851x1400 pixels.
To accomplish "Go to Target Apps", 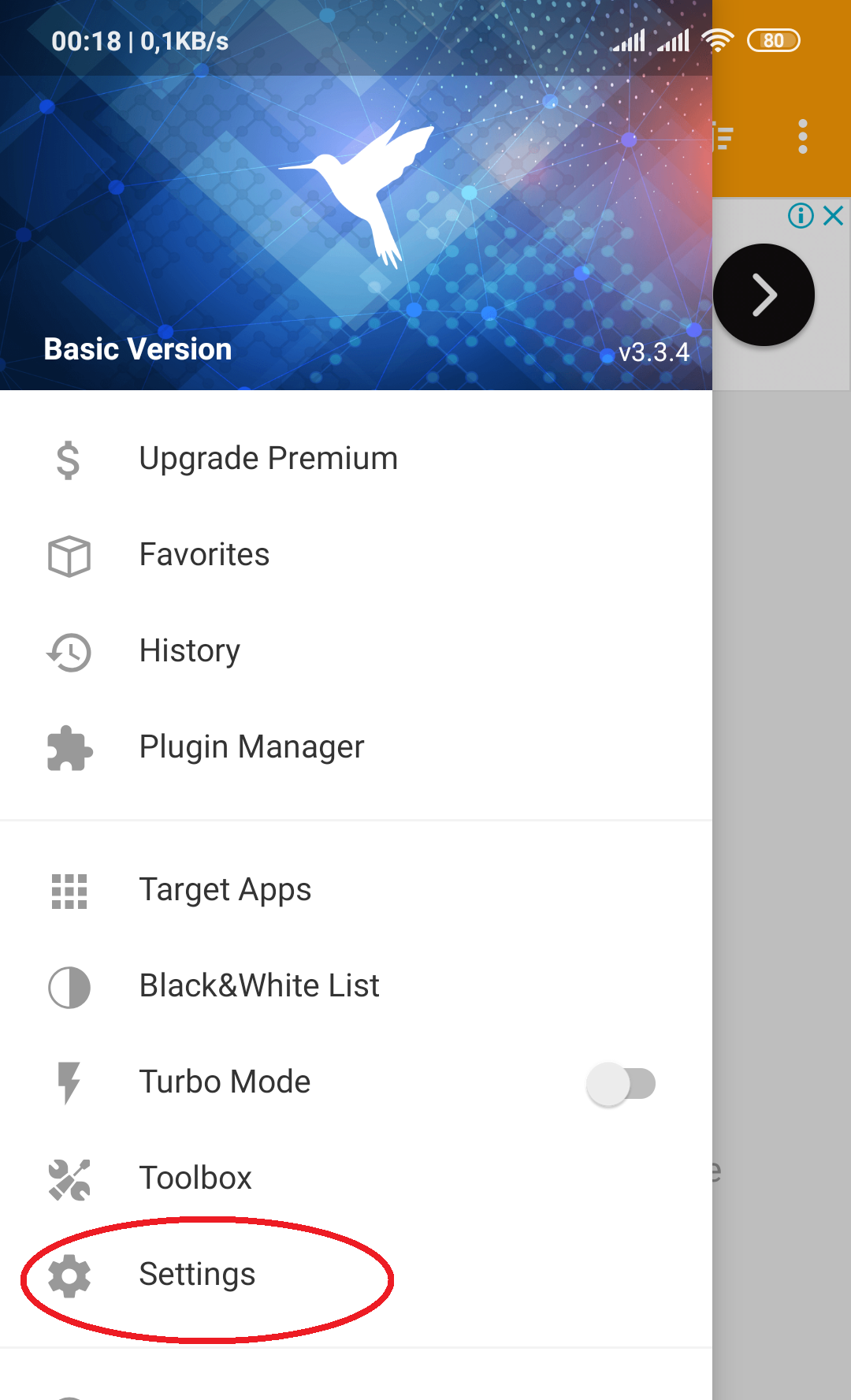I will (x=356, y=890).
